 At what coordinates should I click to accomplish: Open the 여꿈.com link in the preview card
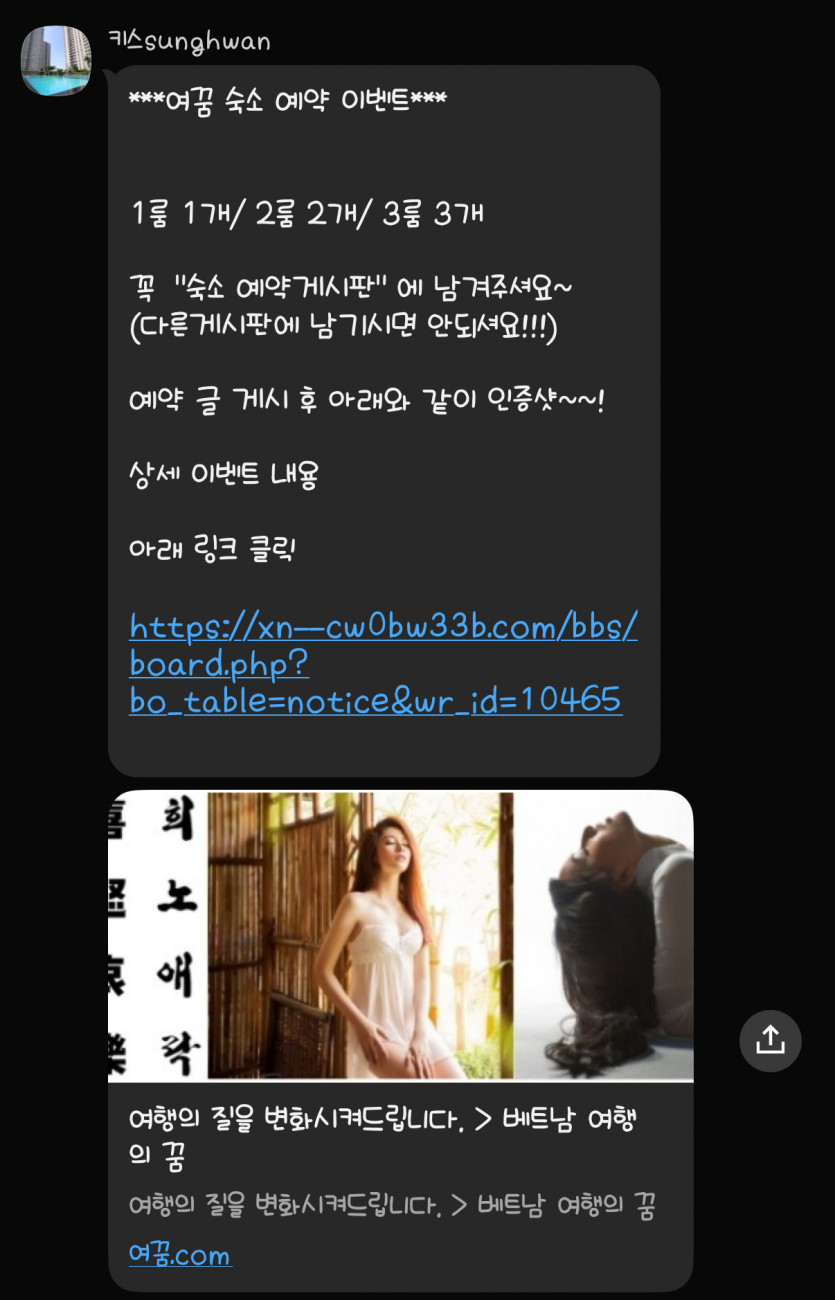point(180,1255)
